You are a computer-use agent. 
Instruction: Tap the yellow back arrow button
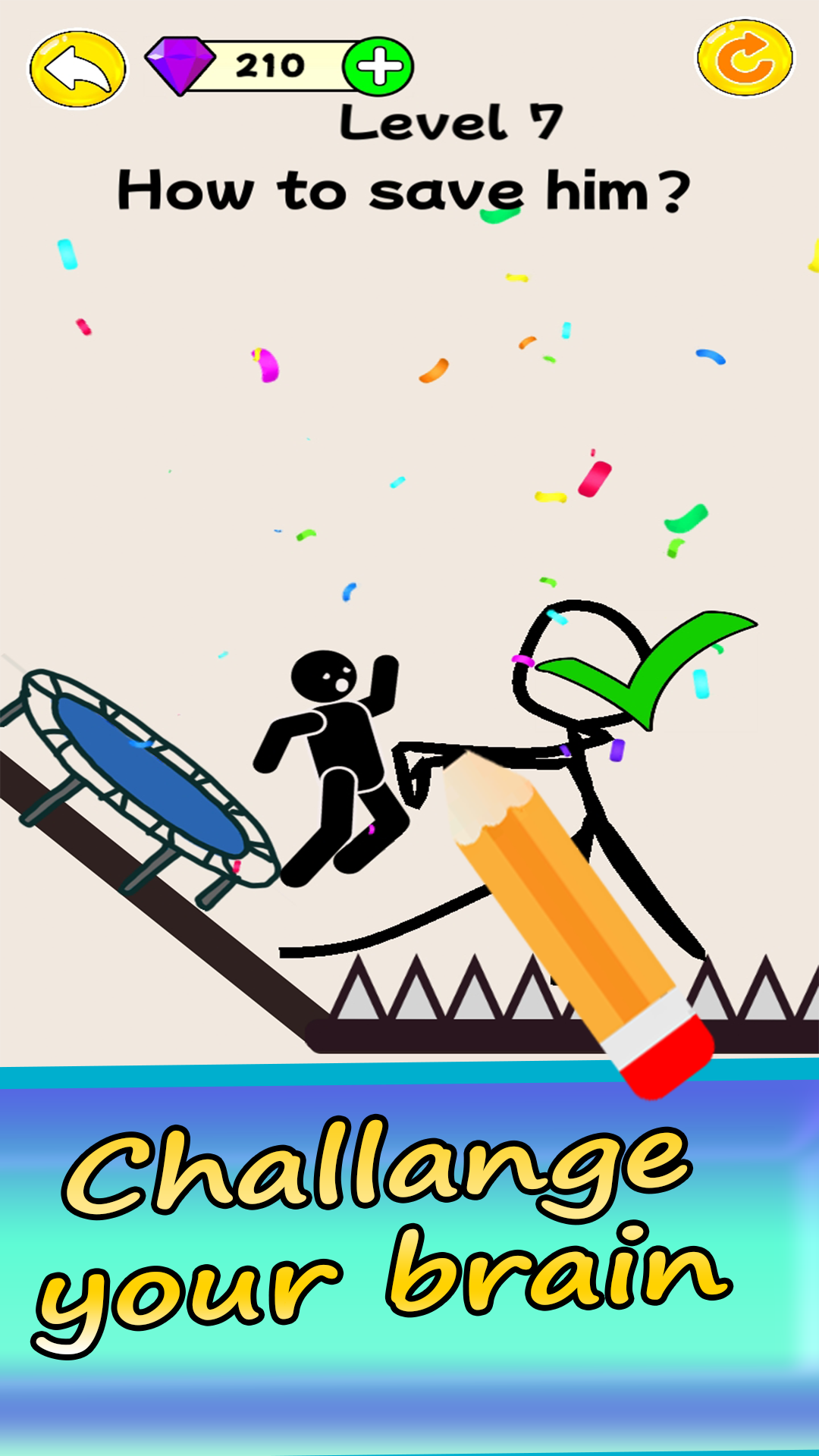click(x=76, y=67)
